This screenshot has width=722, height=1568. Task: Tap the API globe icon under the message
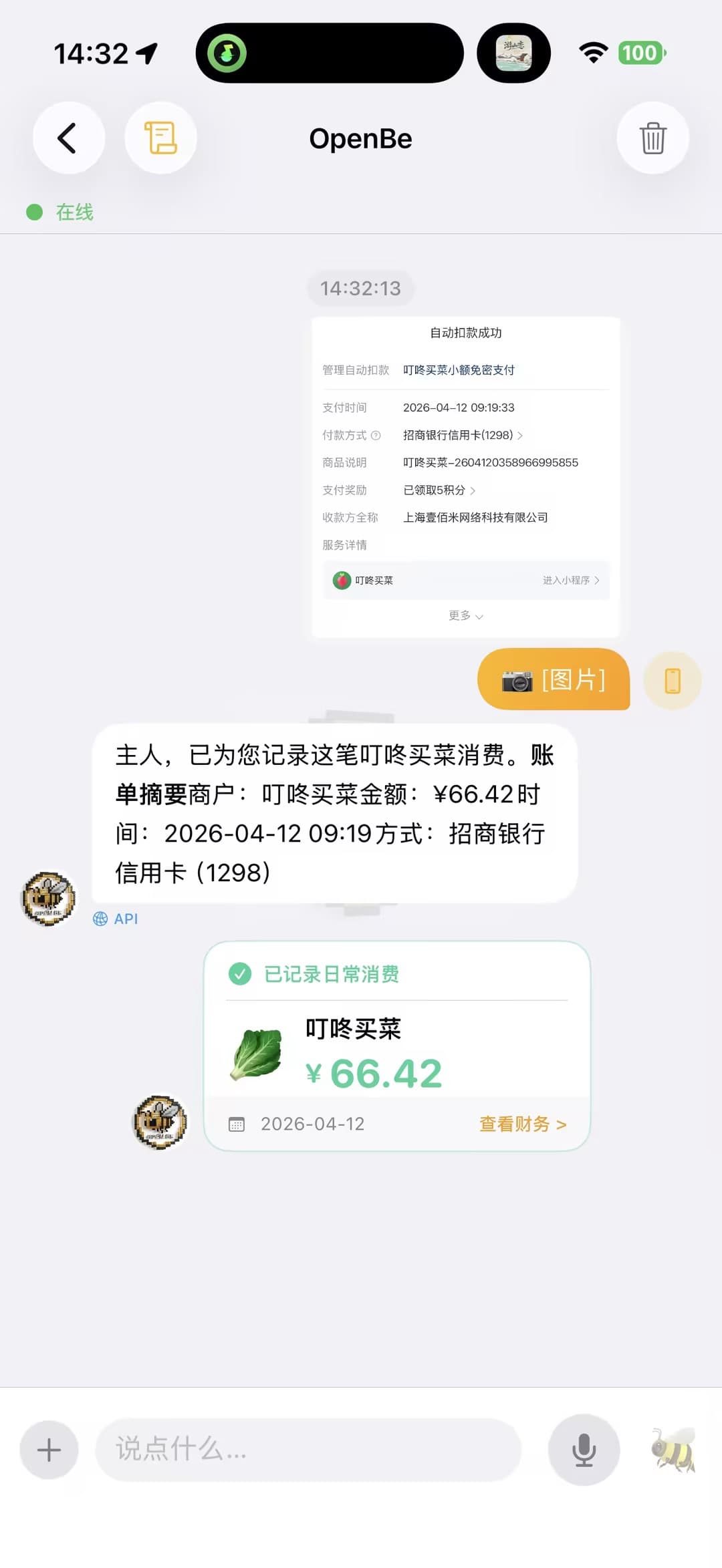[x=100, y=919]
